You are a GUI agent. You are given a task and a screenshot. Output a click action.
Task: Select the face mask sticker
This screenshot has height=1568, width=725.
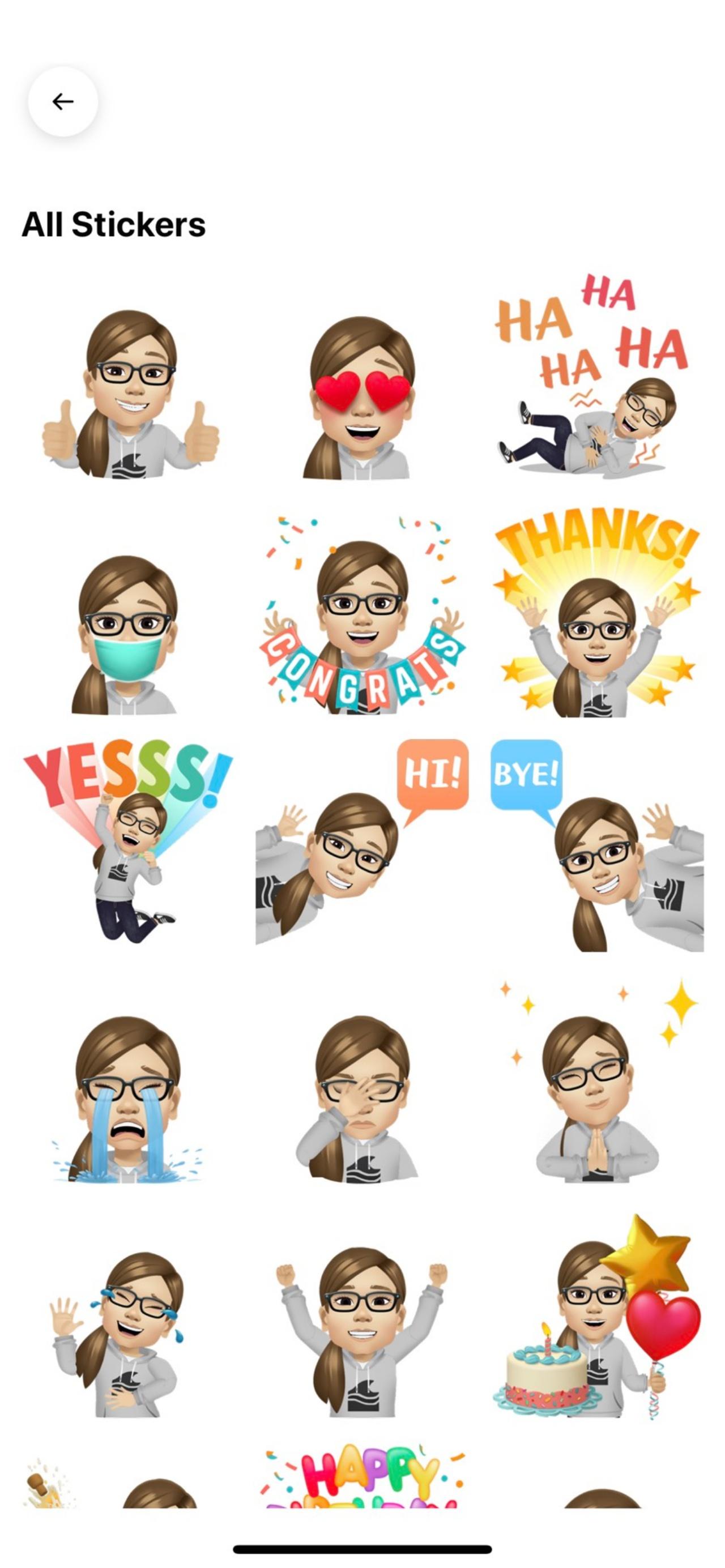click(127, 635)
